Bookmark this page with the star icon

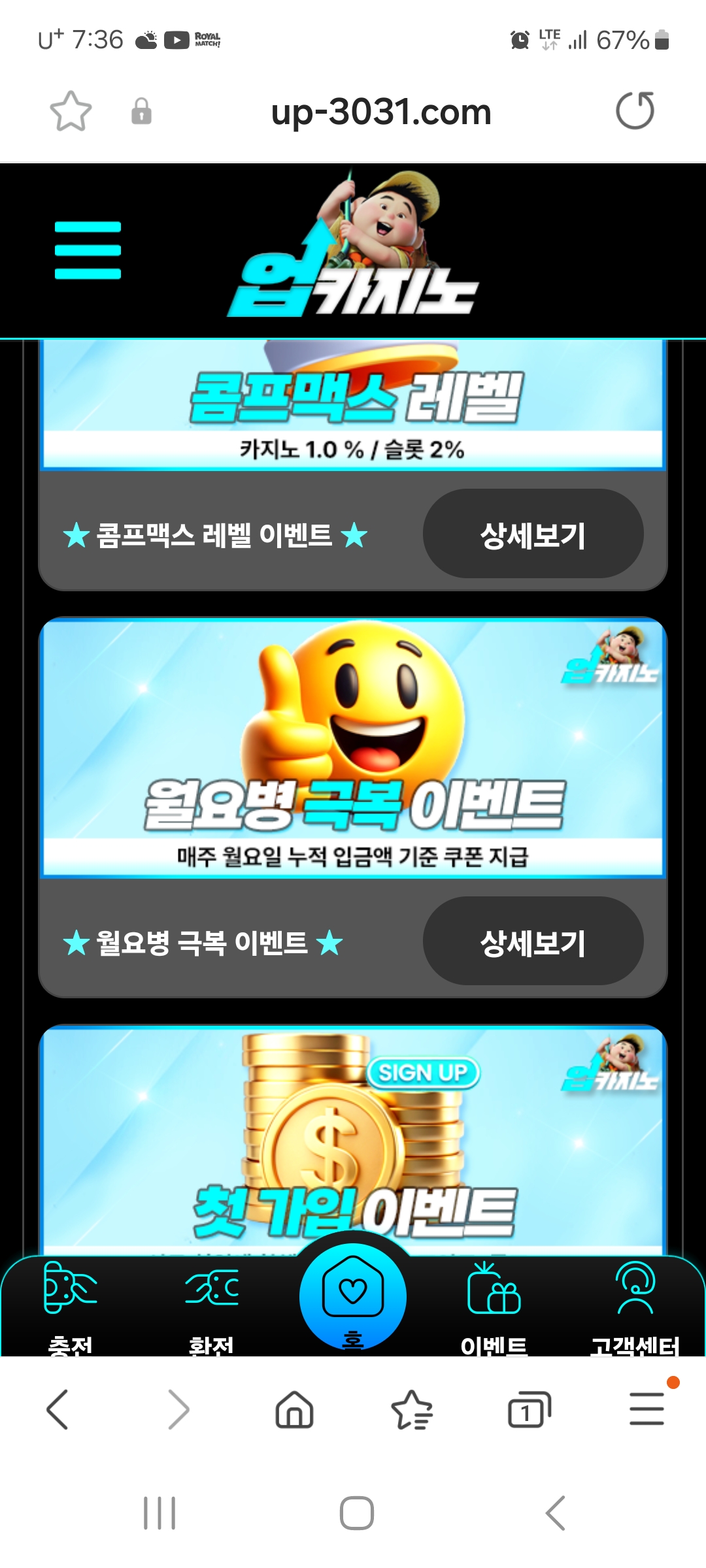[71, 111]
